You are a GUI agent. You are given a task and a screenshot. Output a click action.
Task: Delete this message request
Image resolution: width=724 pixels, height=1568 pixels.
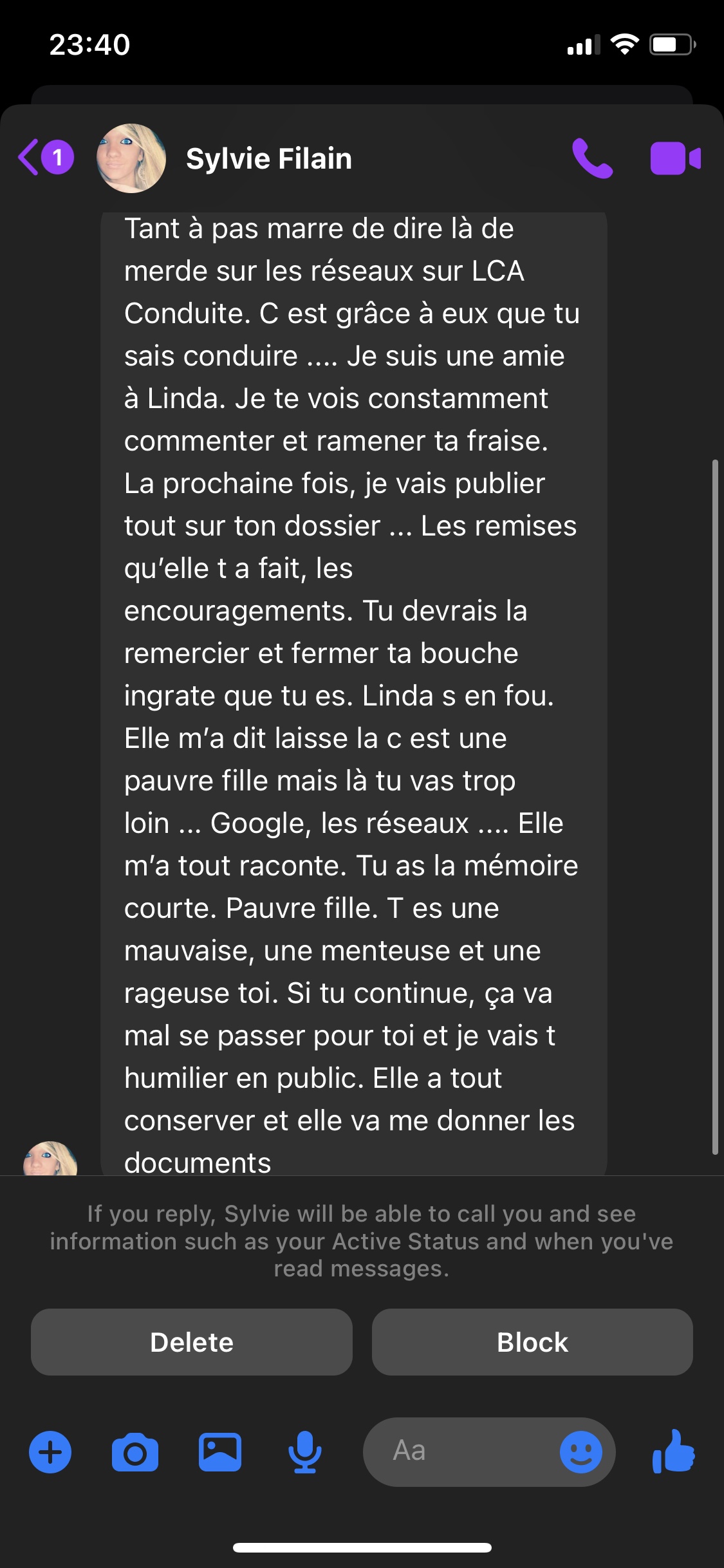[x=192, y=1342]
